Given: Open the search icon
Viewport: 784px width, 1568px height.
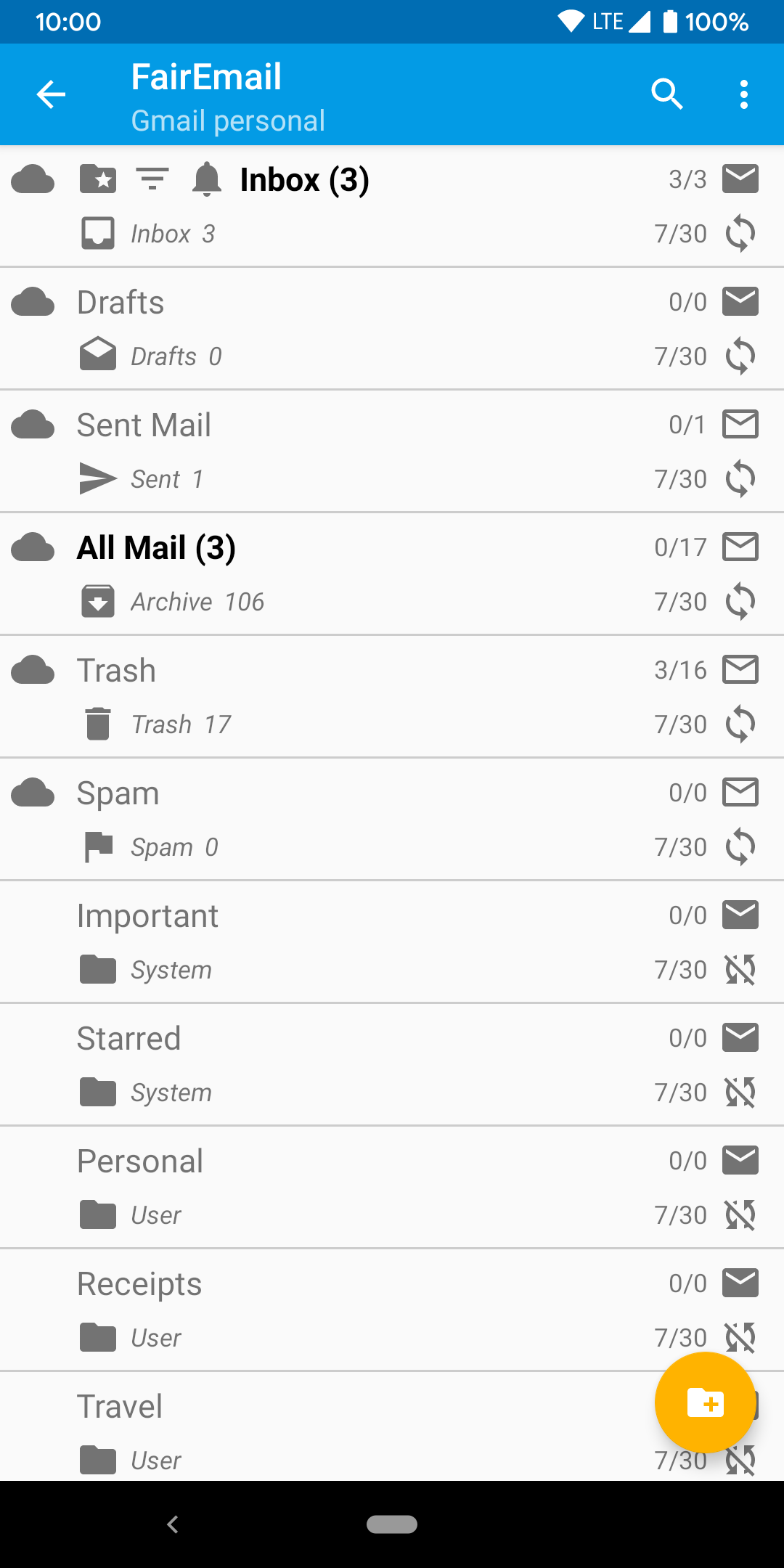Looking at the screenshot, I should [667, 94].
